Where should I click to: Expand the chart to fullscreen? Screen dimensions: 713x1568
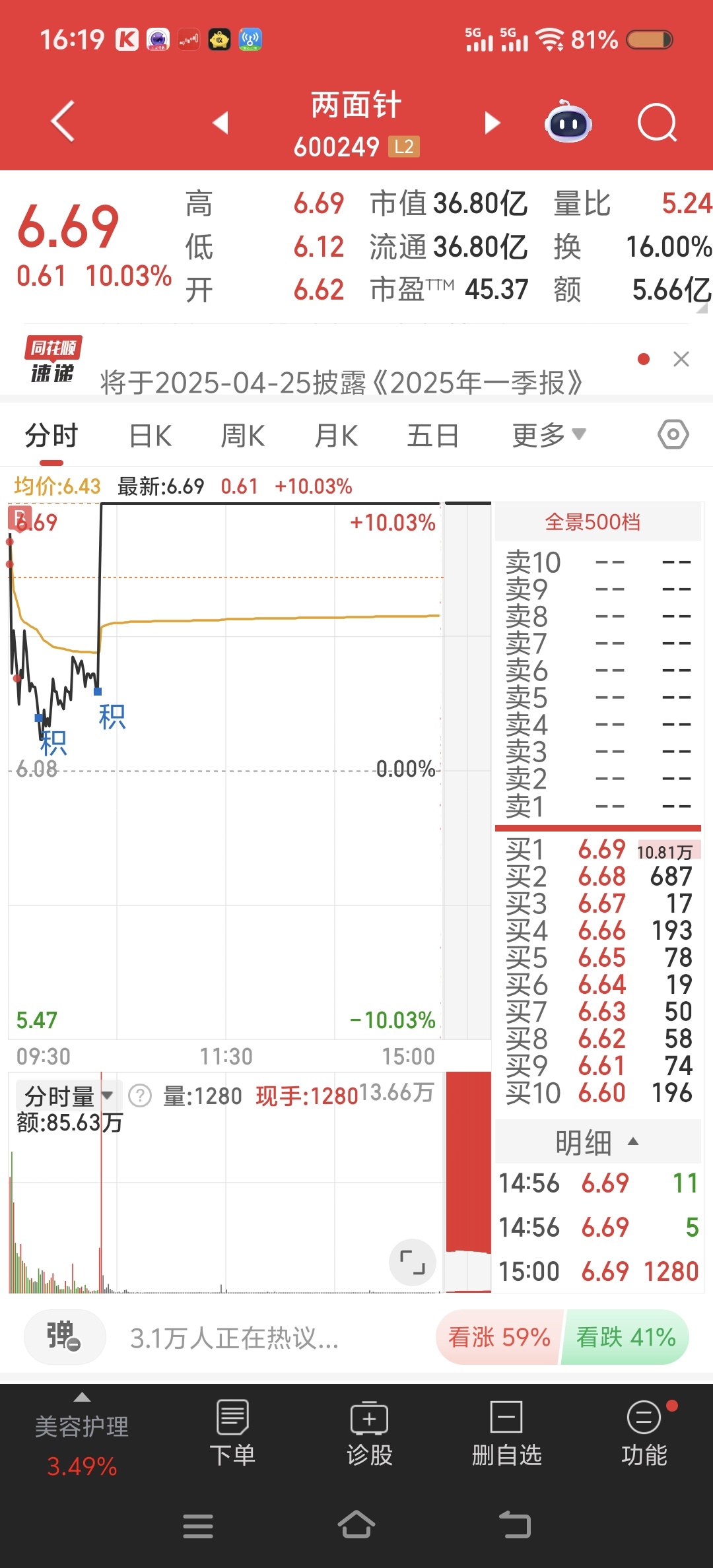413,1262
